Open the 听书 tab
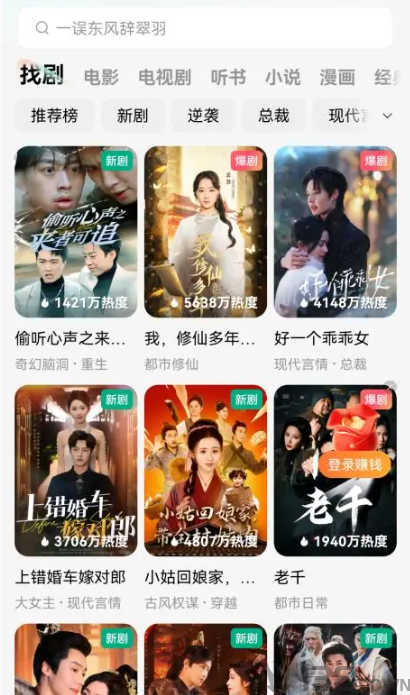Image resolution: width=410 pixels, height=695 pixels. (x=228, y=77)
